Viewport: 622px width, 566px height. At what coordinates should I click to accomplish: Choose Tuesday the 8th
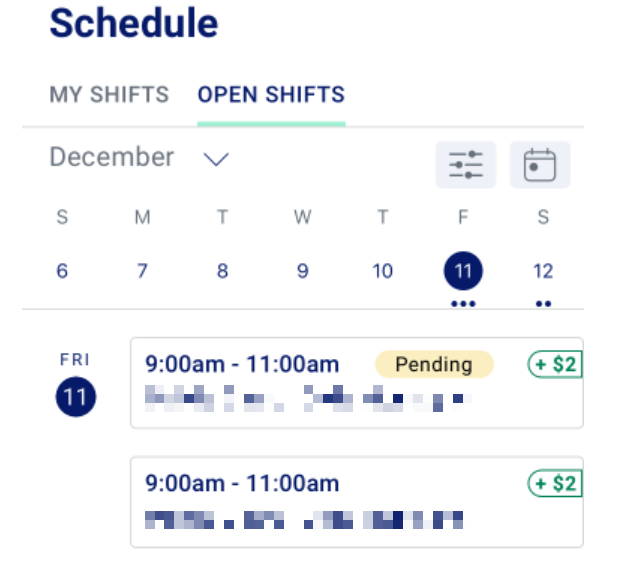222,271
